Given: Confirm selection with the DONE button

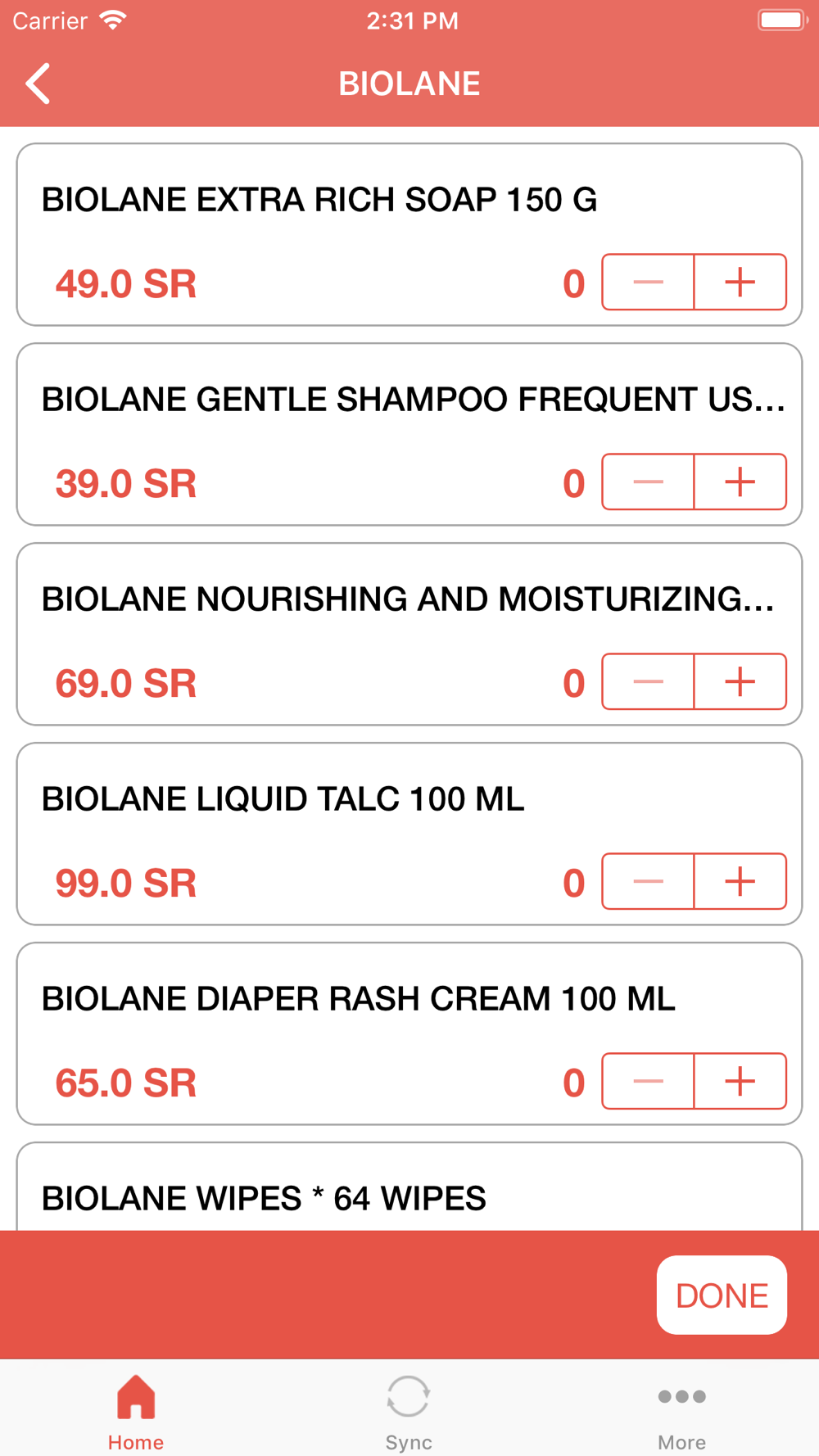Looking at the screenshot, I should coord(722,1295).
